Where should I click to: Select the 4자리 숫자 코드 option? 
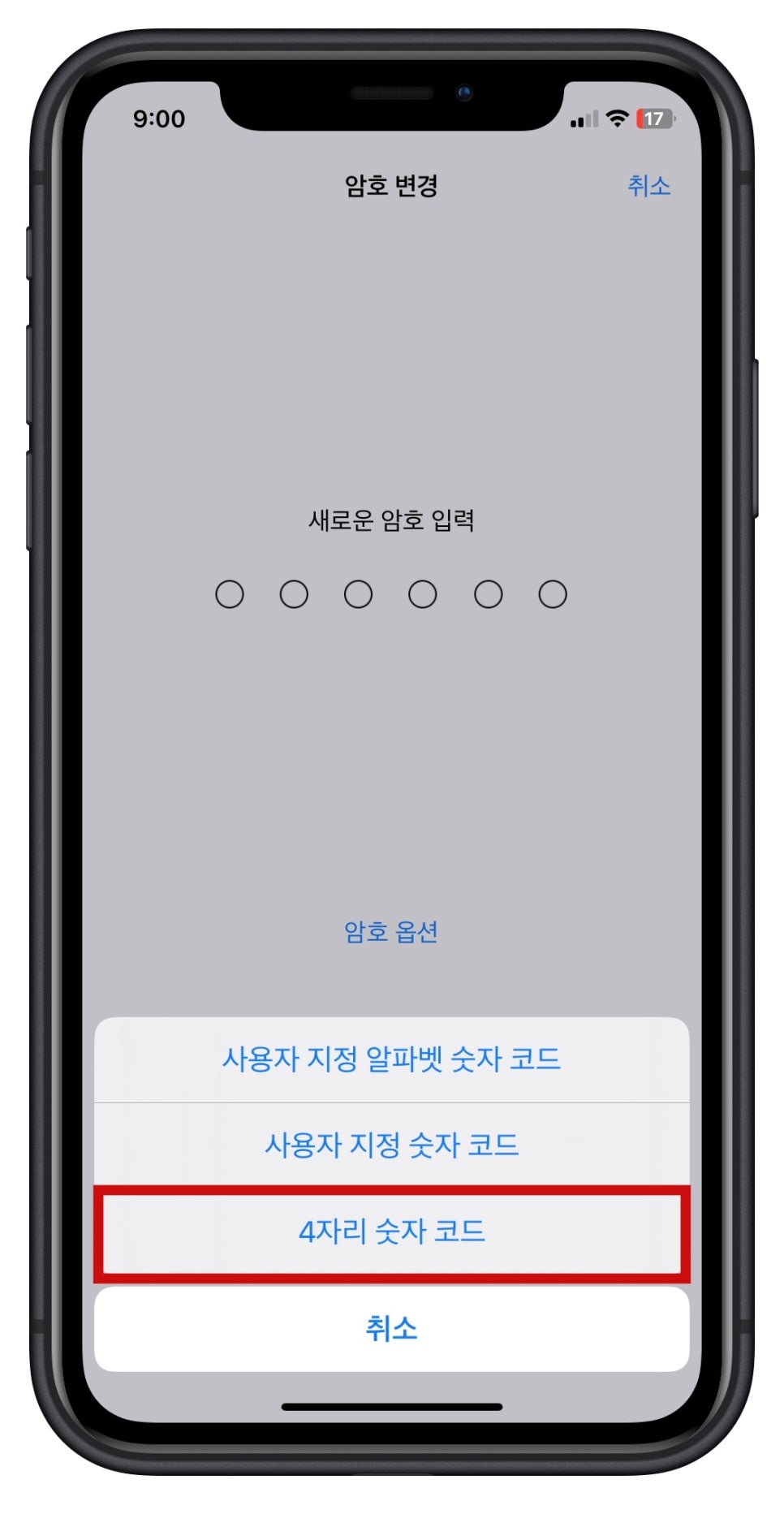pos(391,1232)
